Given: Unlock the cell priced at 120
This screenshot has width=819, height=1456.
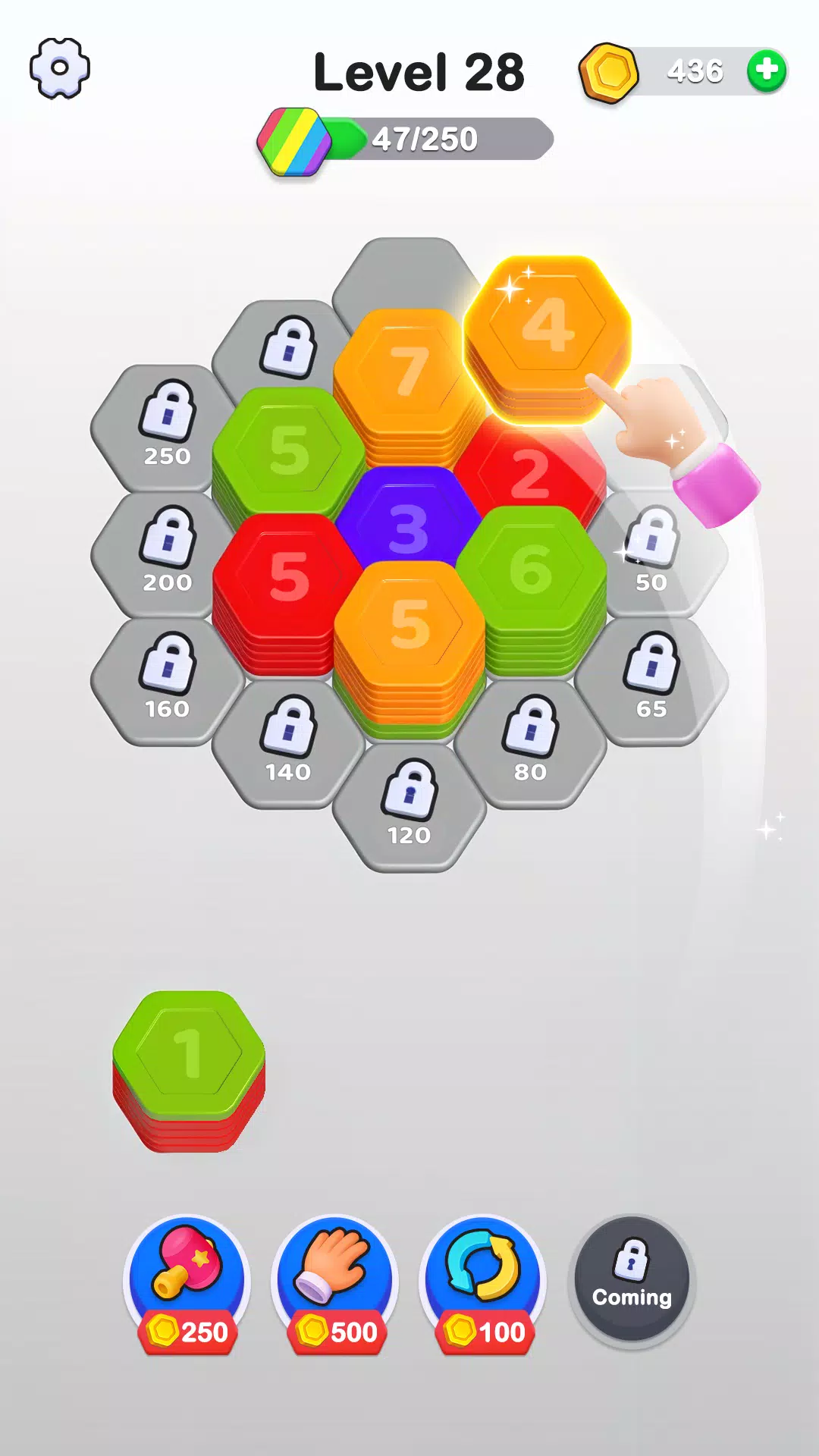Looking at the screenshot, I should click(x=409, y=805).
